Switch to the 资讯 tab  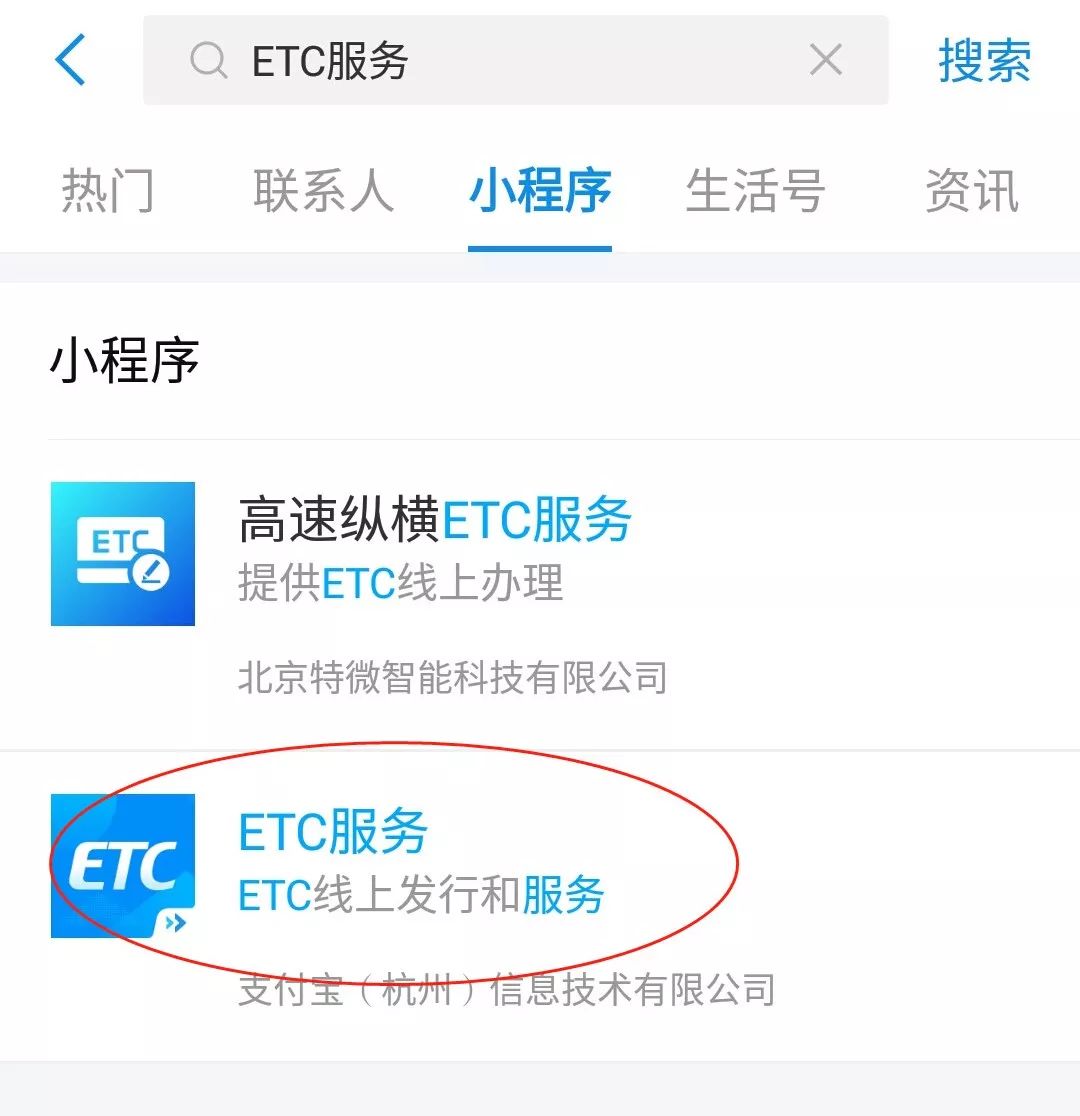[971, 193]
